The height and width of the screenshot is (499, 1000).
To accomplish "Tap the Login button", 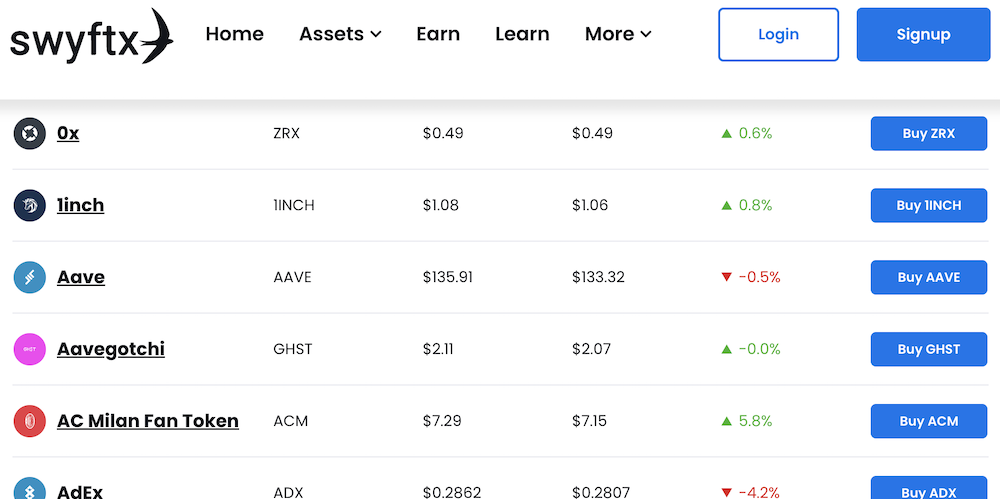I will point(778,34).
